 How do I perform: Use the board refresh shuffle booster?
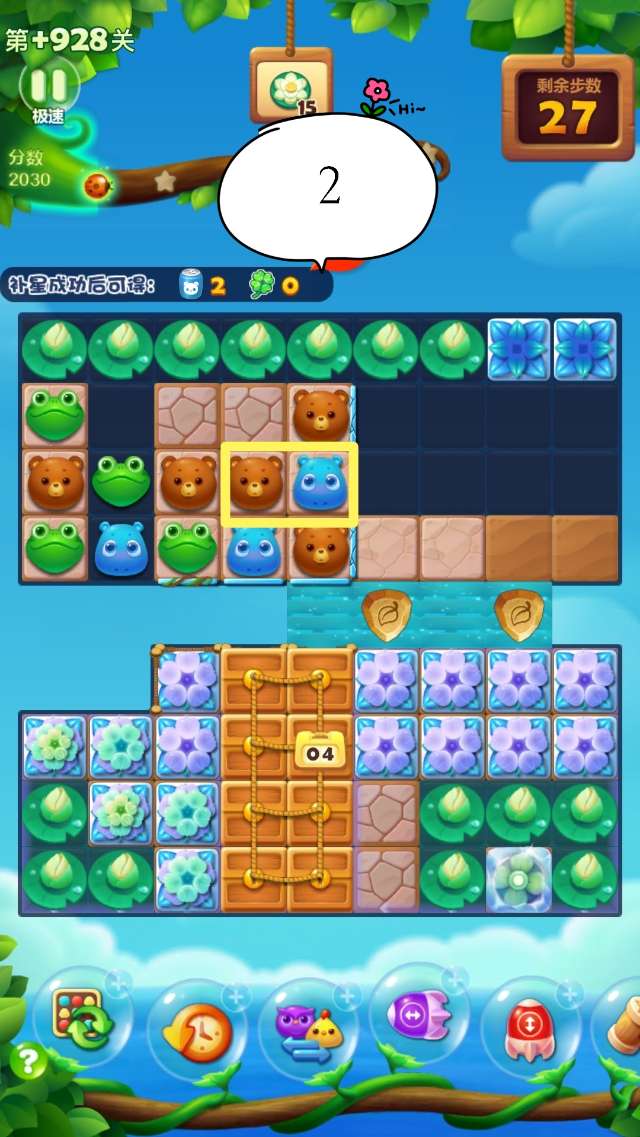[x=83, y=1024]
